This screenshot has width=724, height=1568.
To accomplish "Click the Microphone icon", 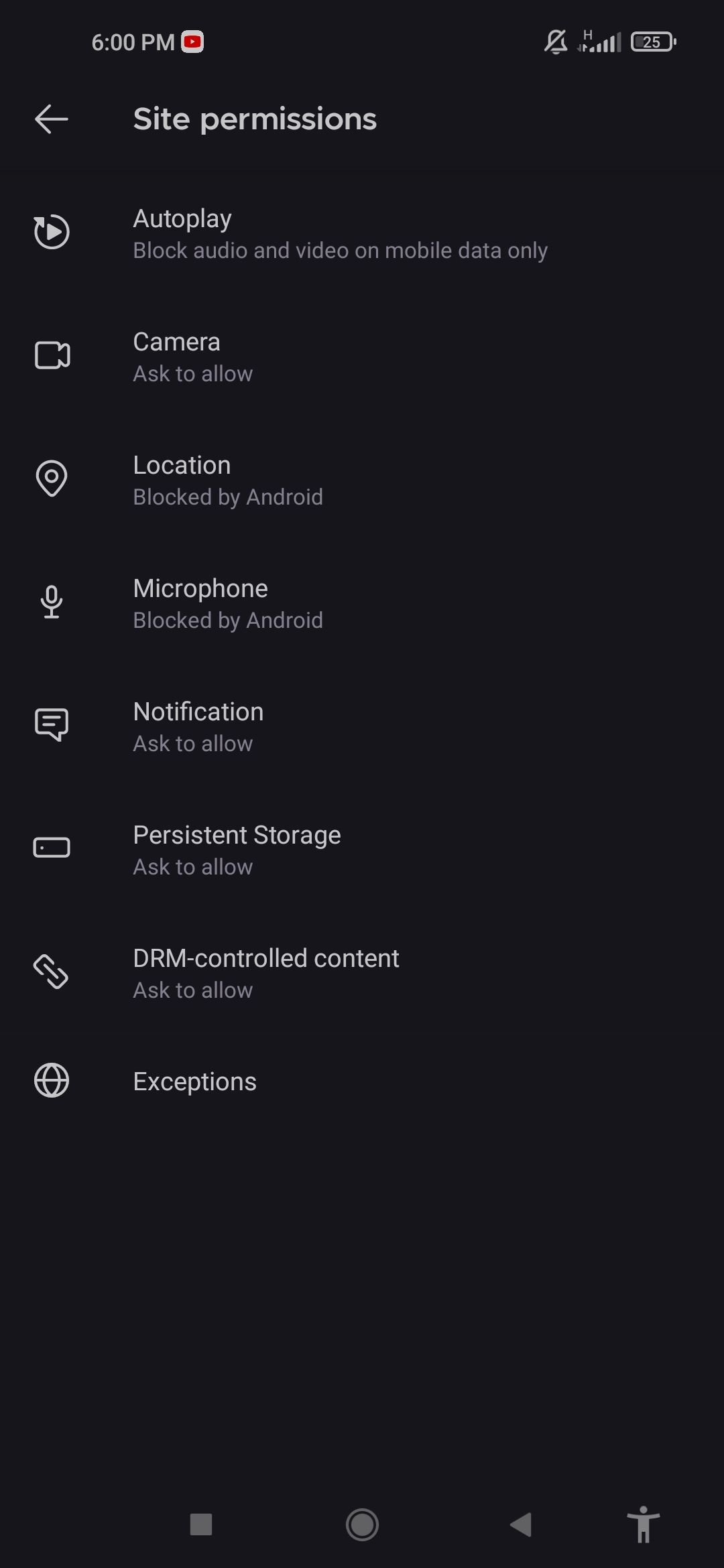I will coord(52,601).
